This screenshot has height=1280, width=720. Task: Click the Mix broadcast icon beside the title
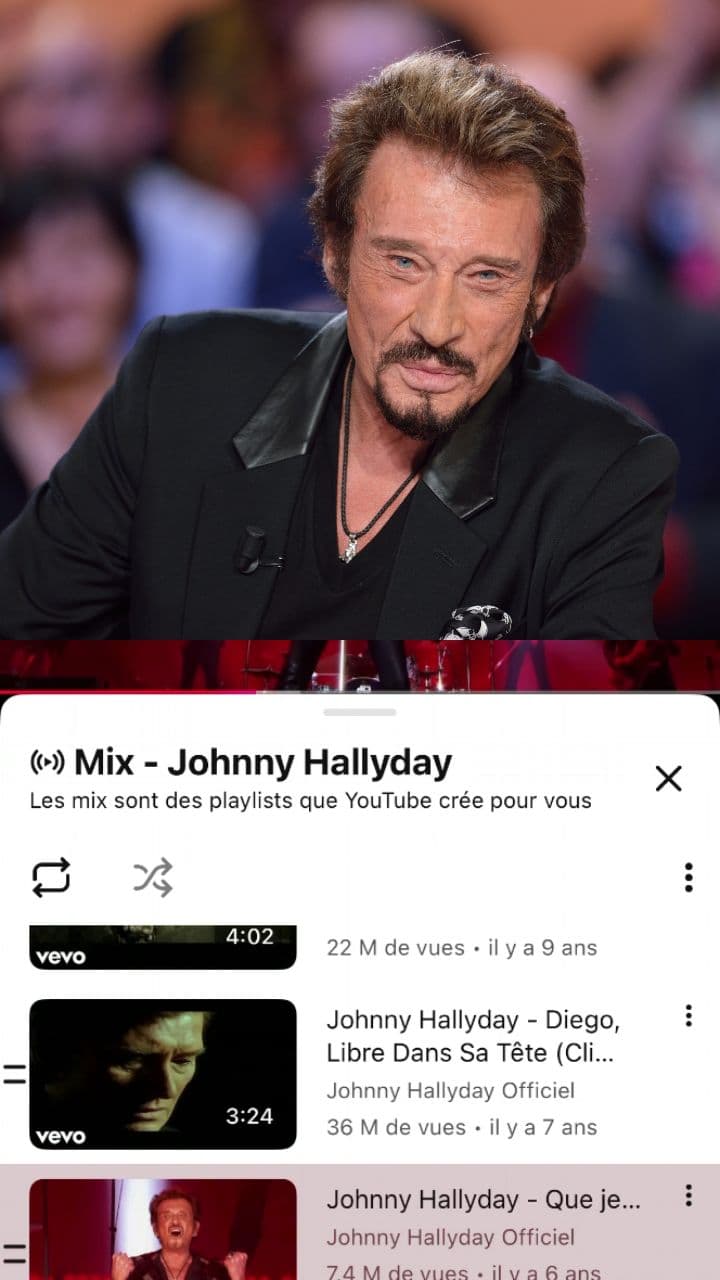[x=44, y=761]
